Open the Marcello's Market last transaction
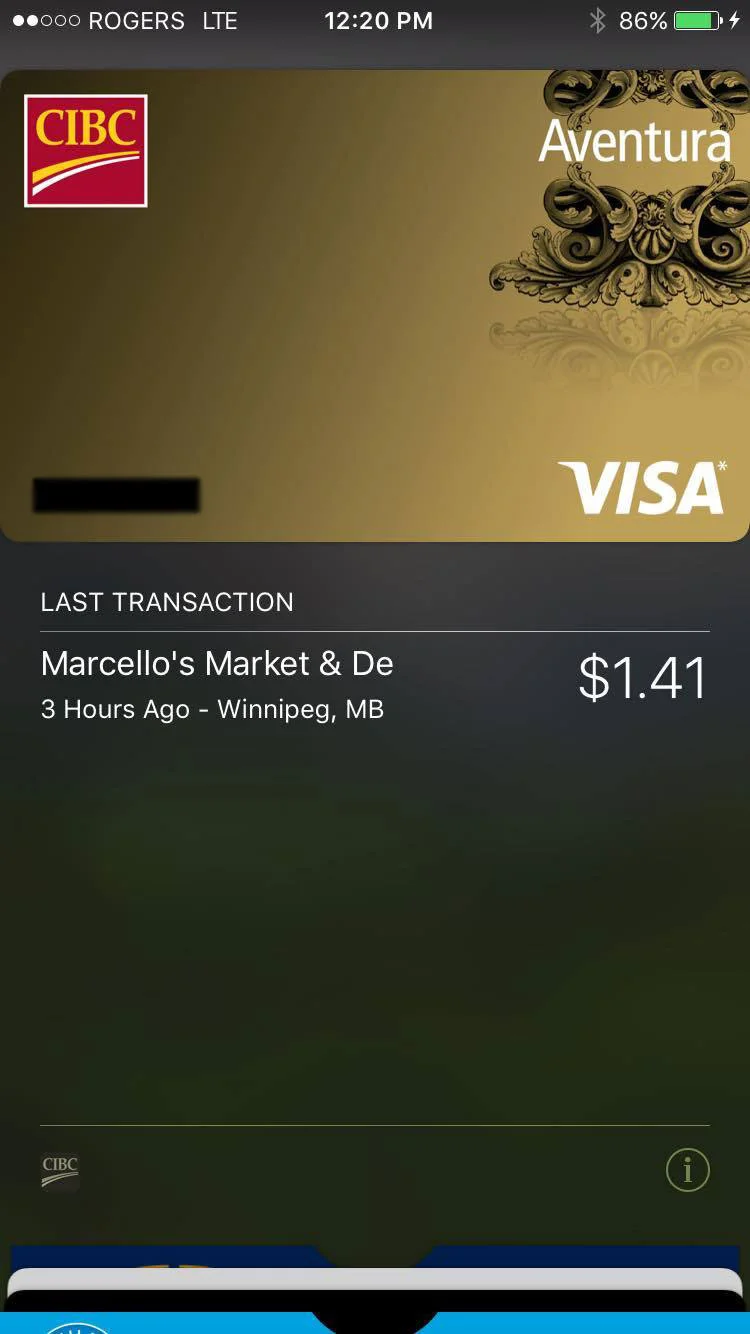Image resolution: width=750 pixels, height=1334 pixels. coord(374,685)
